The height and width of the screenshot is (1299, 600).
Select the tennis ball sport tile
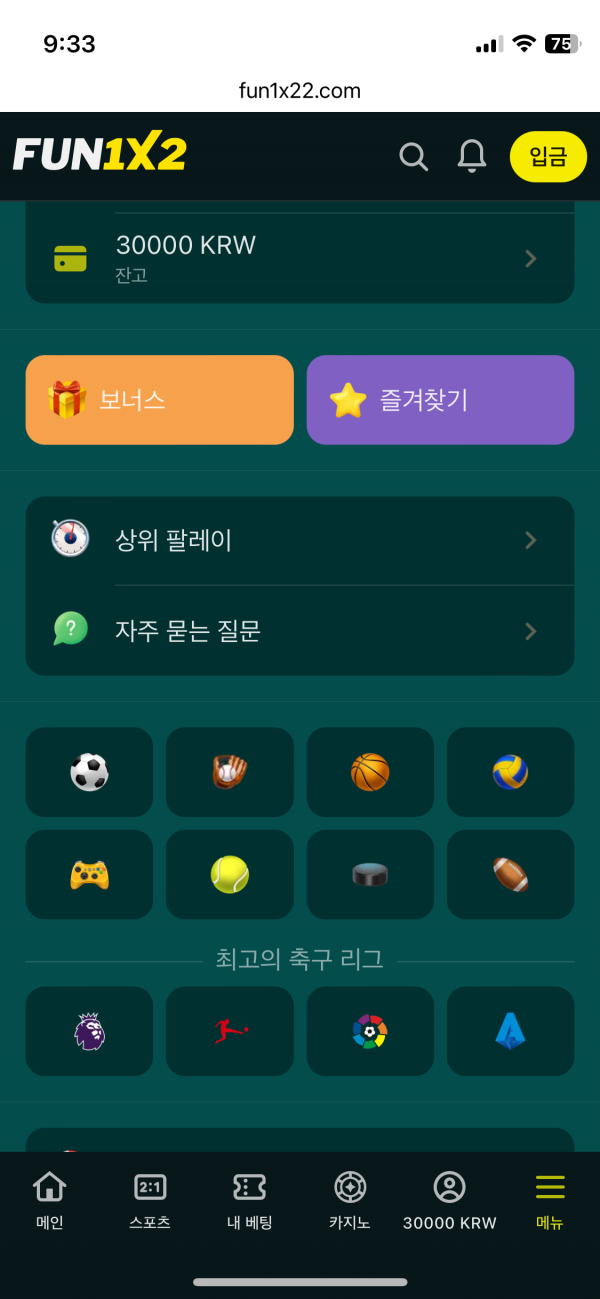pyautogui.click(x=229, y=875)
